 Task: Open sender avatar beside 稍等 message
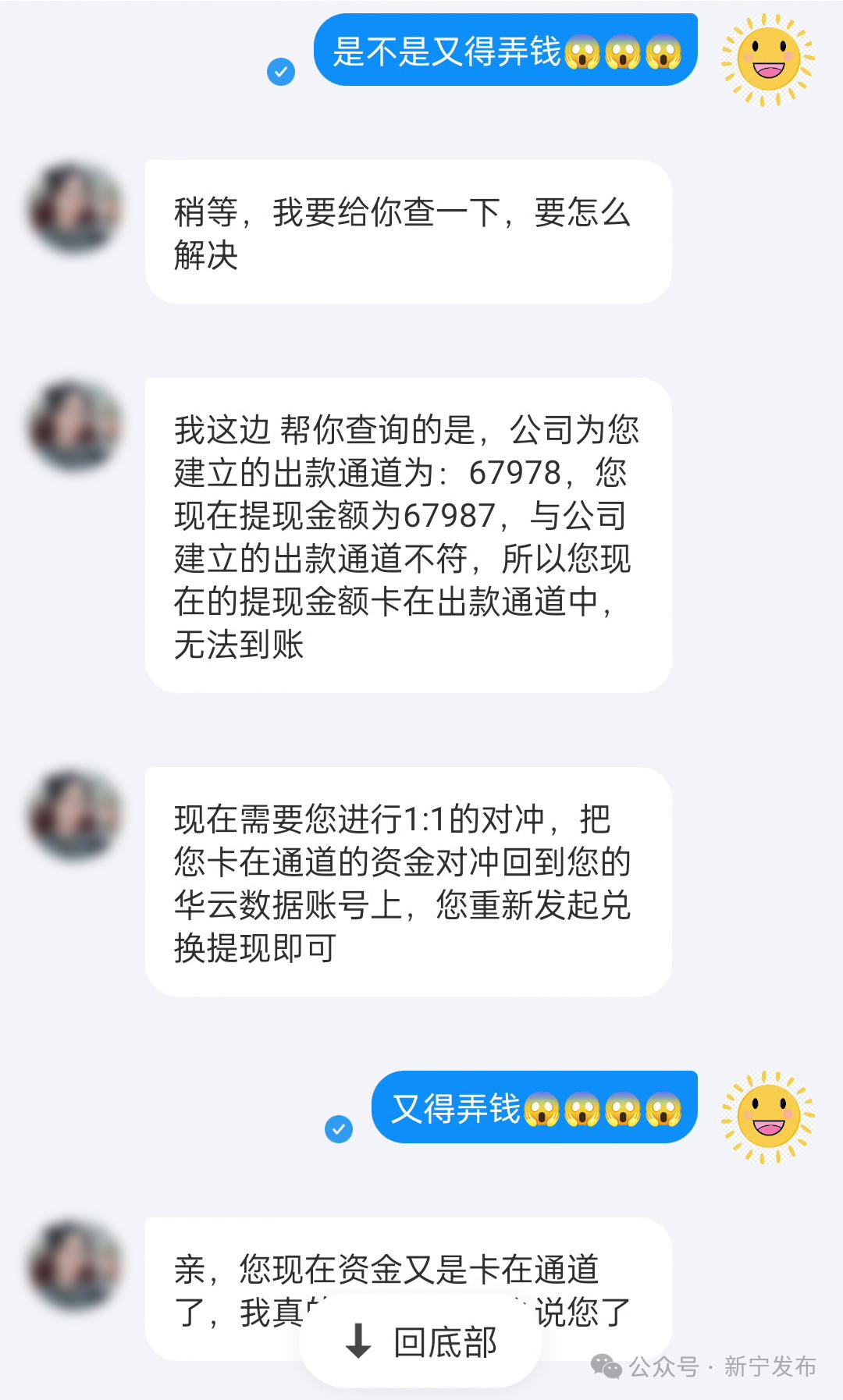coord(75,208)
